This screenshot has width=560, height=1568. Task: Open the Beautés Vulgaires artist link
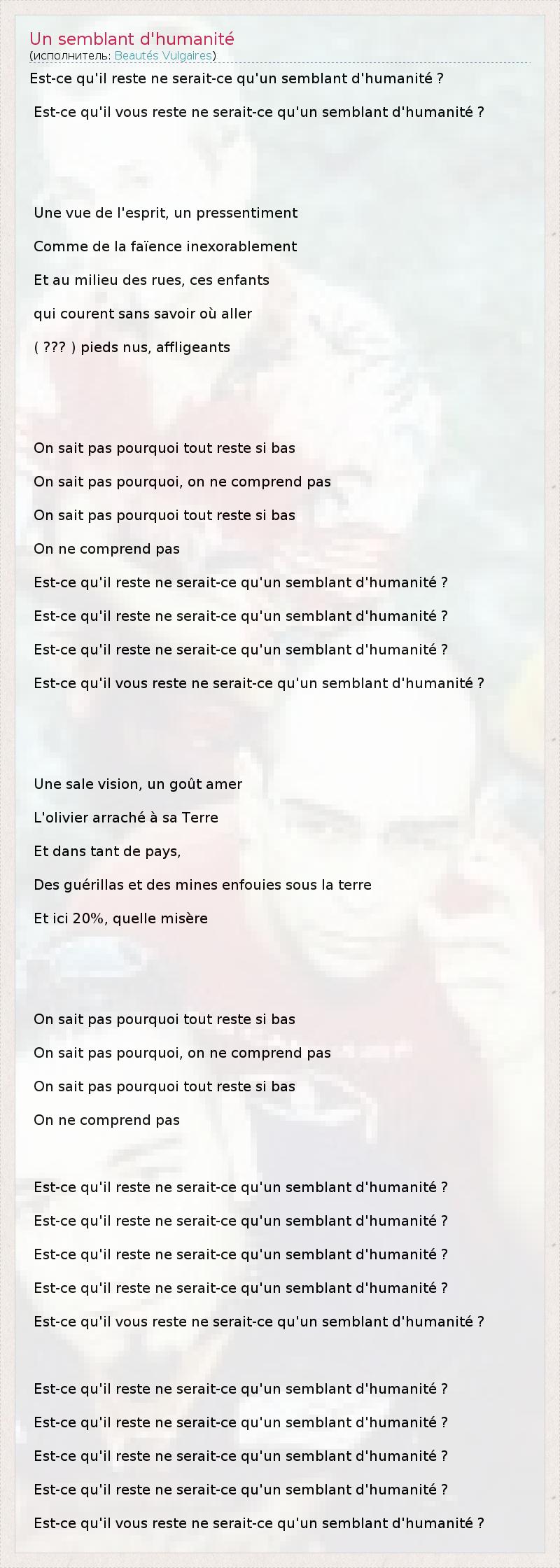163,55
